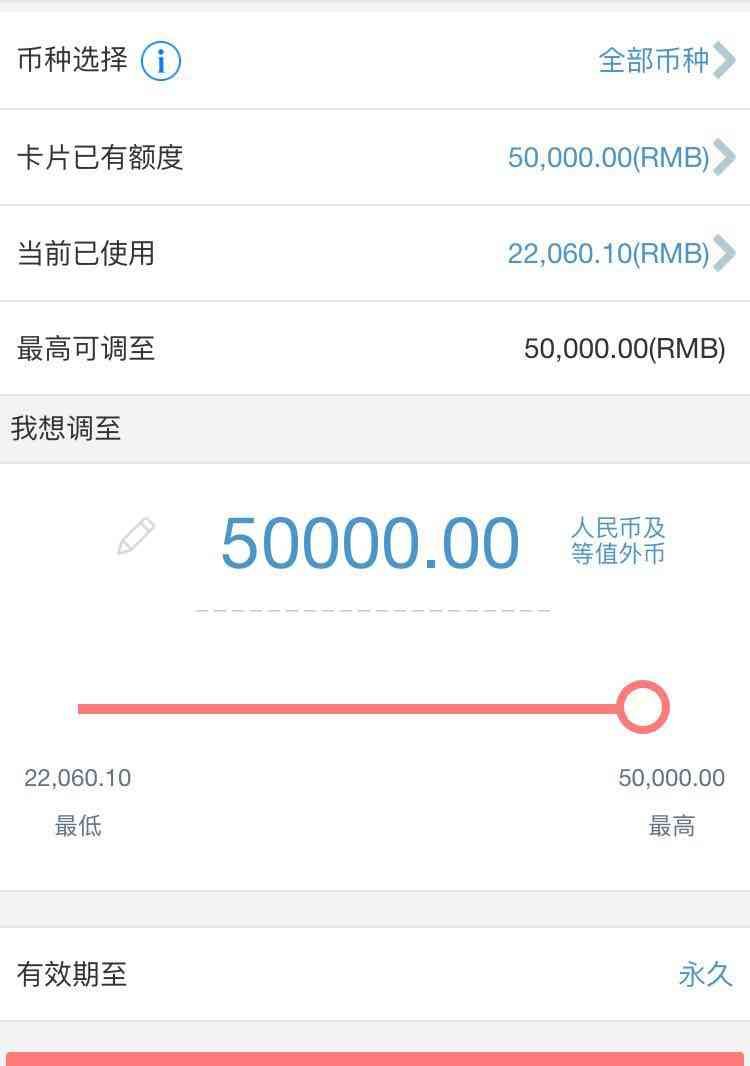Tap the red confirm button at the bottom
This screenshot has width=750, height=1066.
coord(375,1055)
